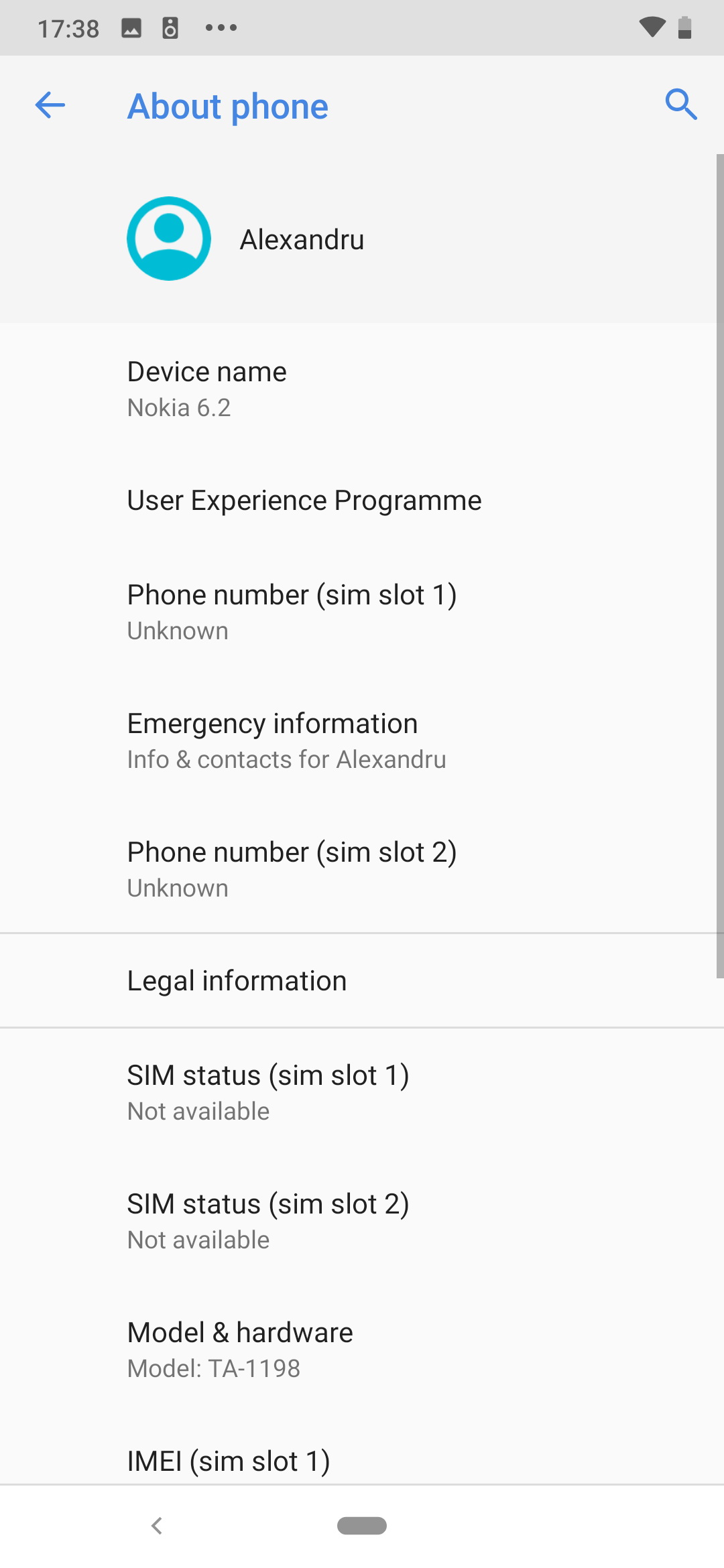The image size is (724, 1568).
Task: Edit the Device name Nokia 6.2
Action: (x=362, y=389)
